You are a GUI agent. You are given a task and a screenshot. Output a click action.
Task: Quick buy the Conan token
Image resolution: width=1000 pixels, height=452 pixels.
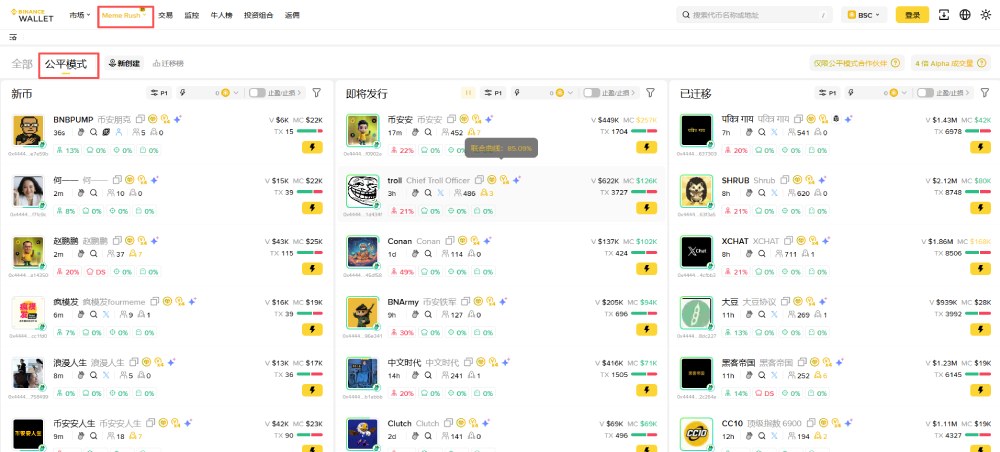pyautogui.click(x=645, y=268)
